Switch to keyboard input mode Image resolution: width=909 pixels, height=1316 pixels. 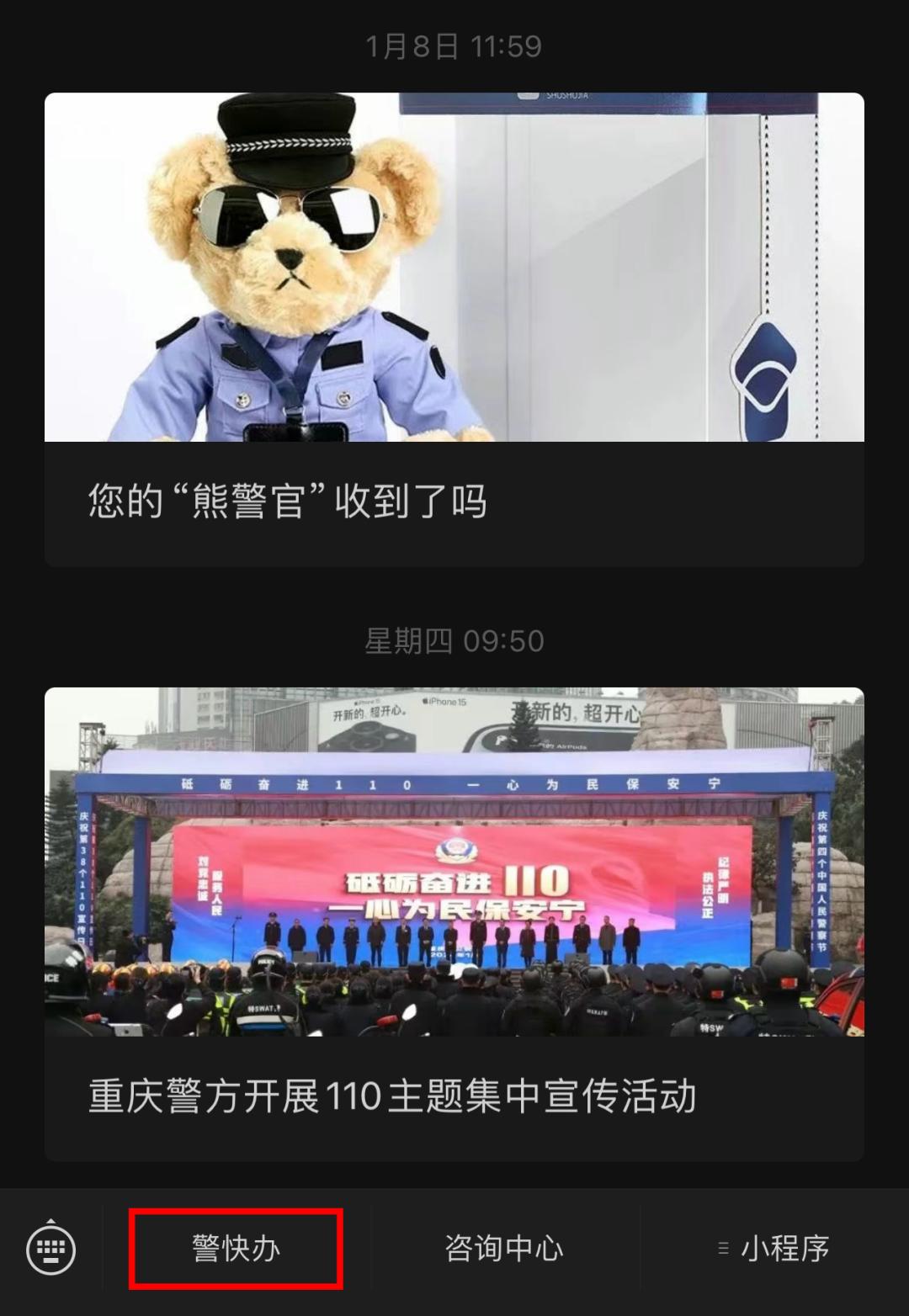tap(51, 1250)
